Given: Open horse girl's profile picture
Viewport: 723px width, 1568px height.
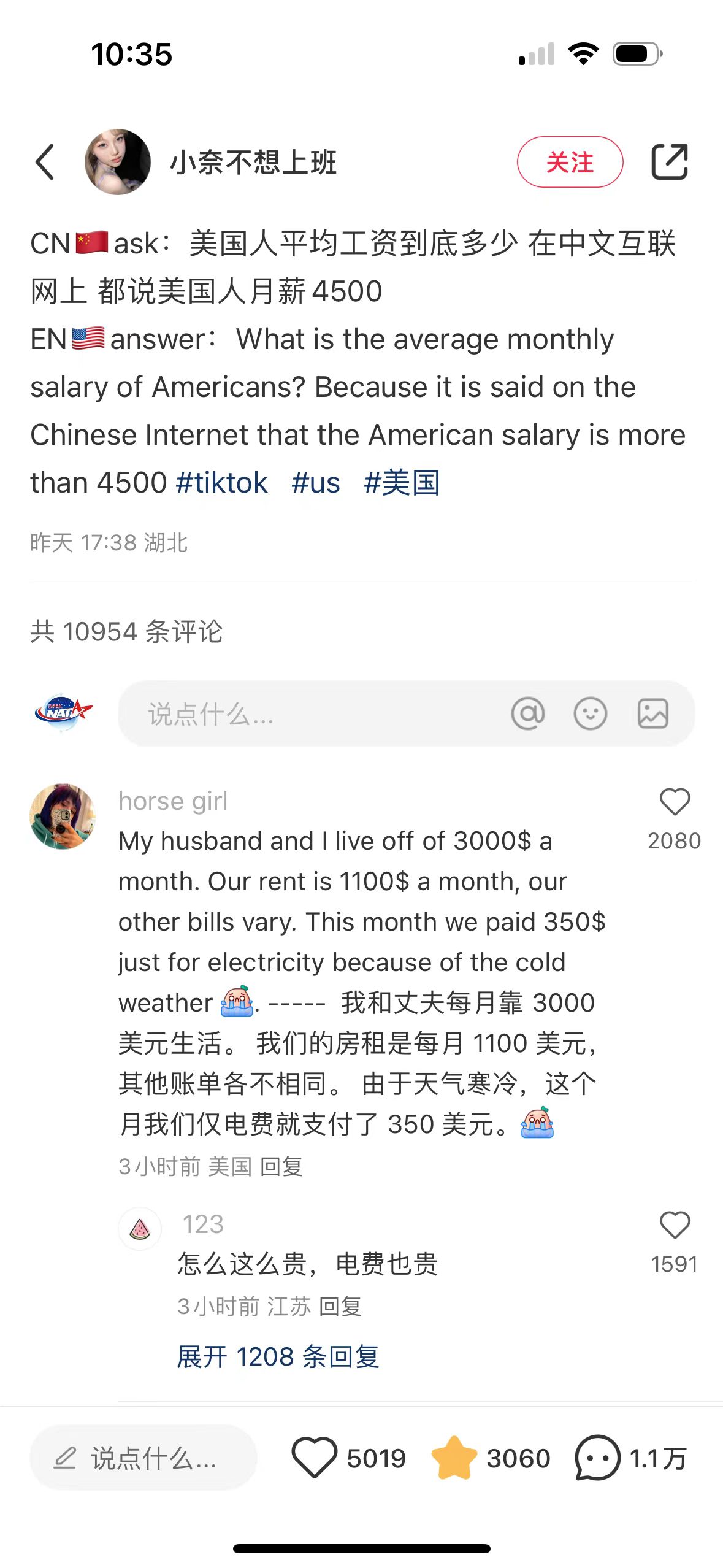Looking at the screenshot, I should [x=63, y=817].
